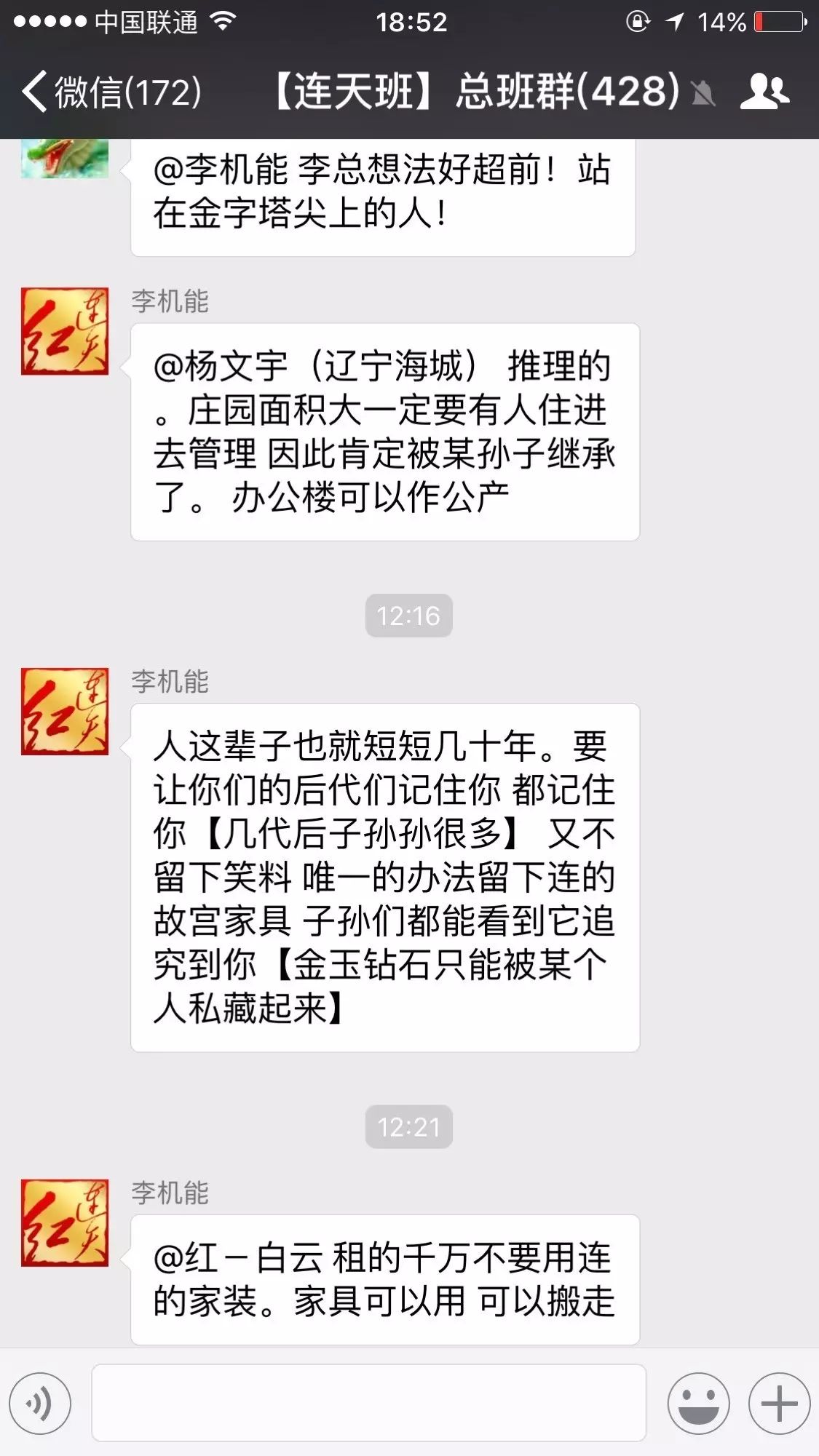819x1456 pixels.
Task: Open 李机能's avatar above the 12:21 message
Action: (x=65, y=711)
